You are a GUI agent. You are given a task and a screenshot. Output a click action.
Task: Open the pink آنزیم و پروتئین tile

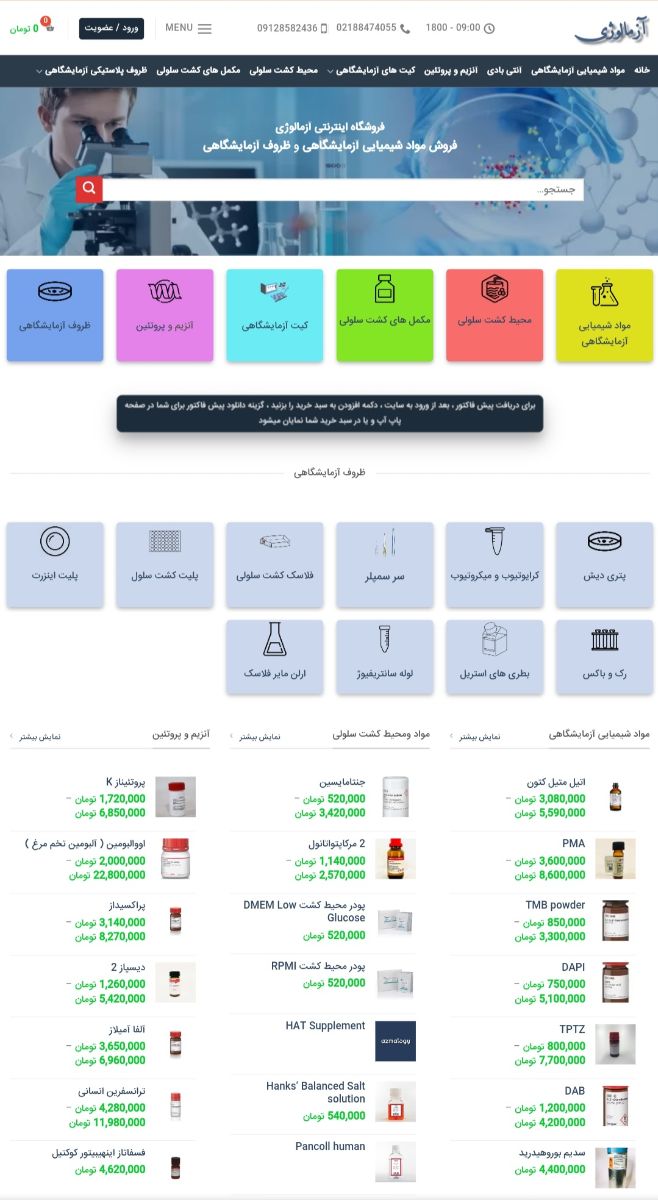click(164, 315)
